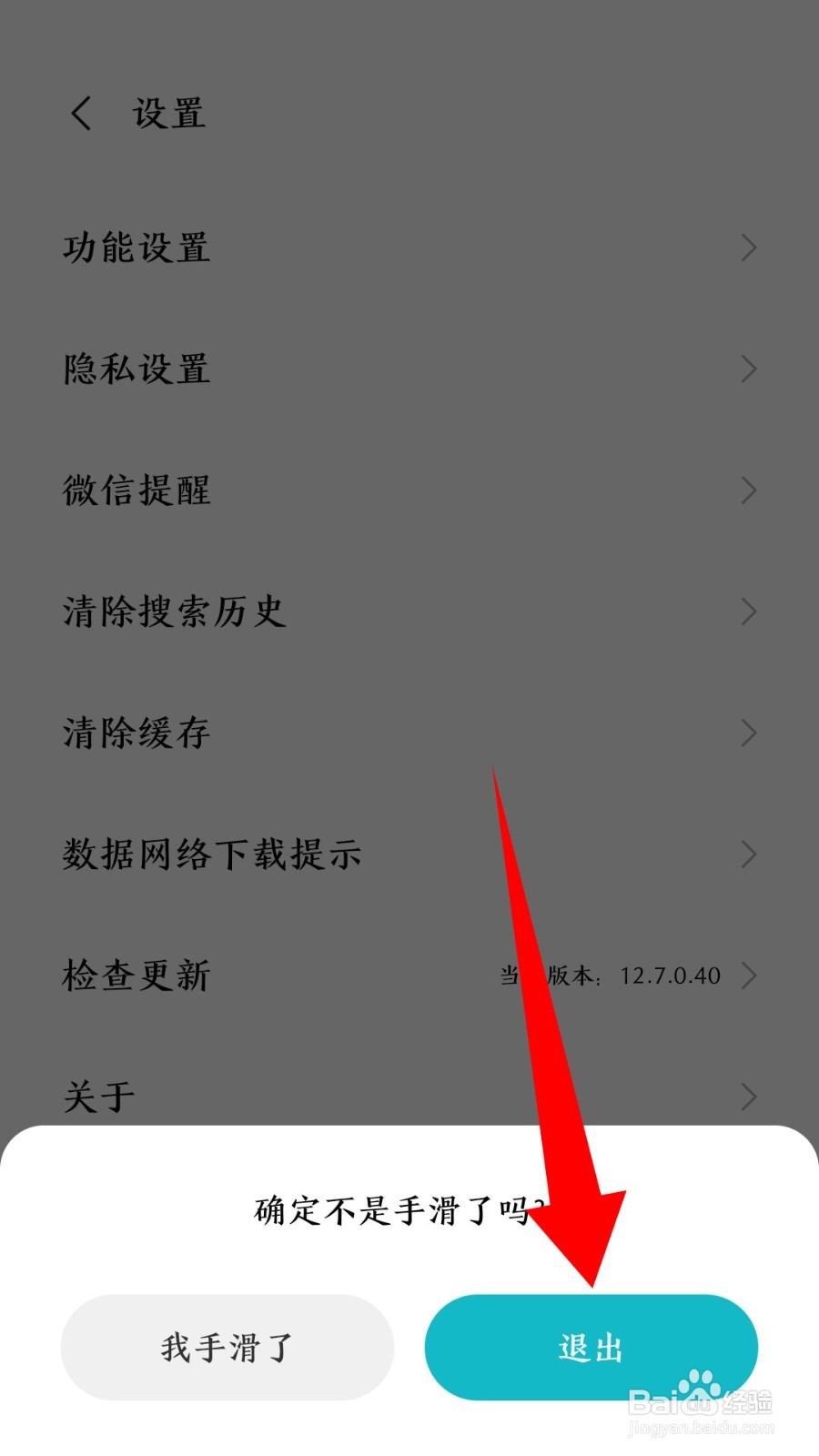Tap 清除搜索历史 to clear search history
The width and height of the screenshot is (819, 1456).
pos(173,612)
